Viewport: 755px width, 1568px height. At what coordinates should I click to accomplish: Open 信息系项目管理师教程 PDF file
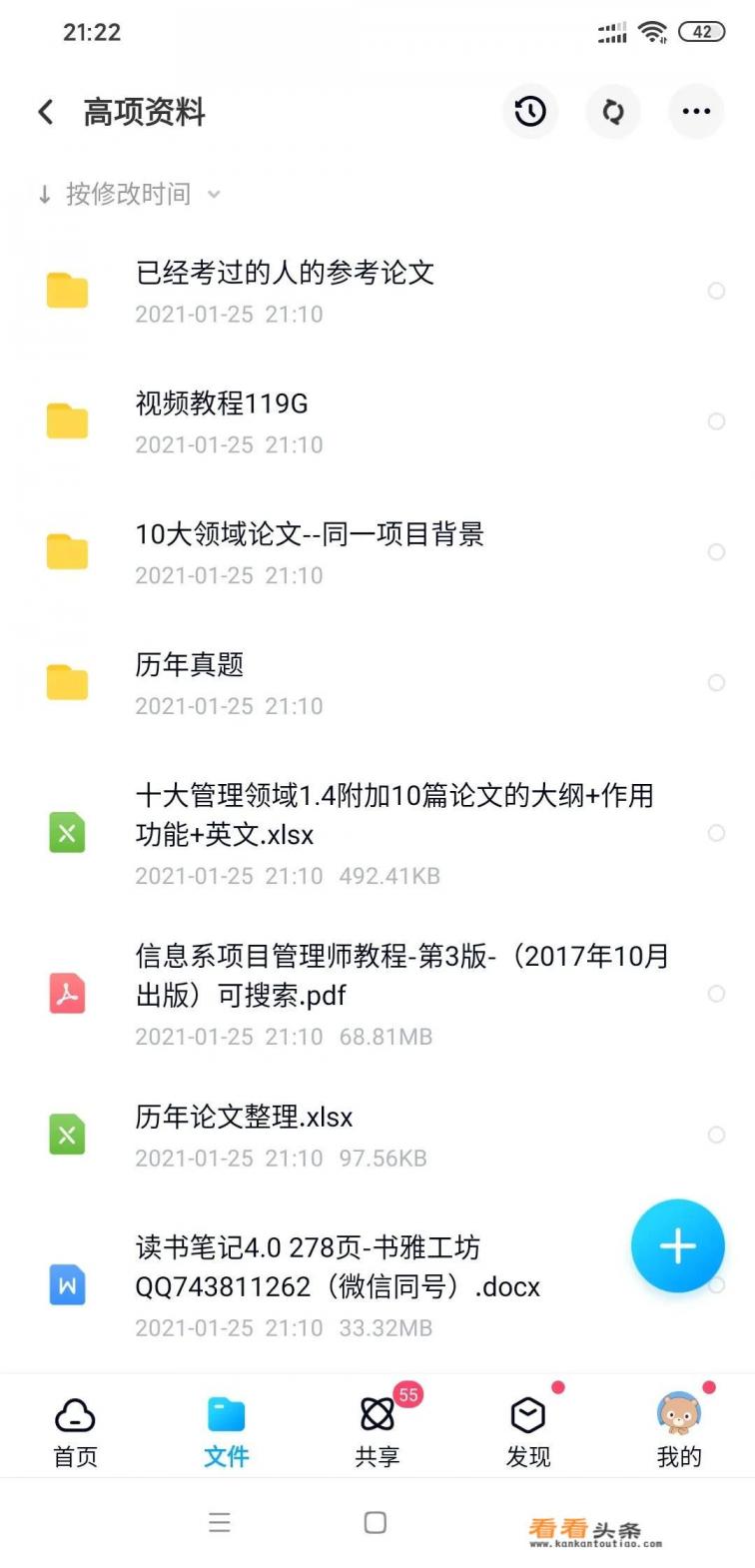[399, 975]
